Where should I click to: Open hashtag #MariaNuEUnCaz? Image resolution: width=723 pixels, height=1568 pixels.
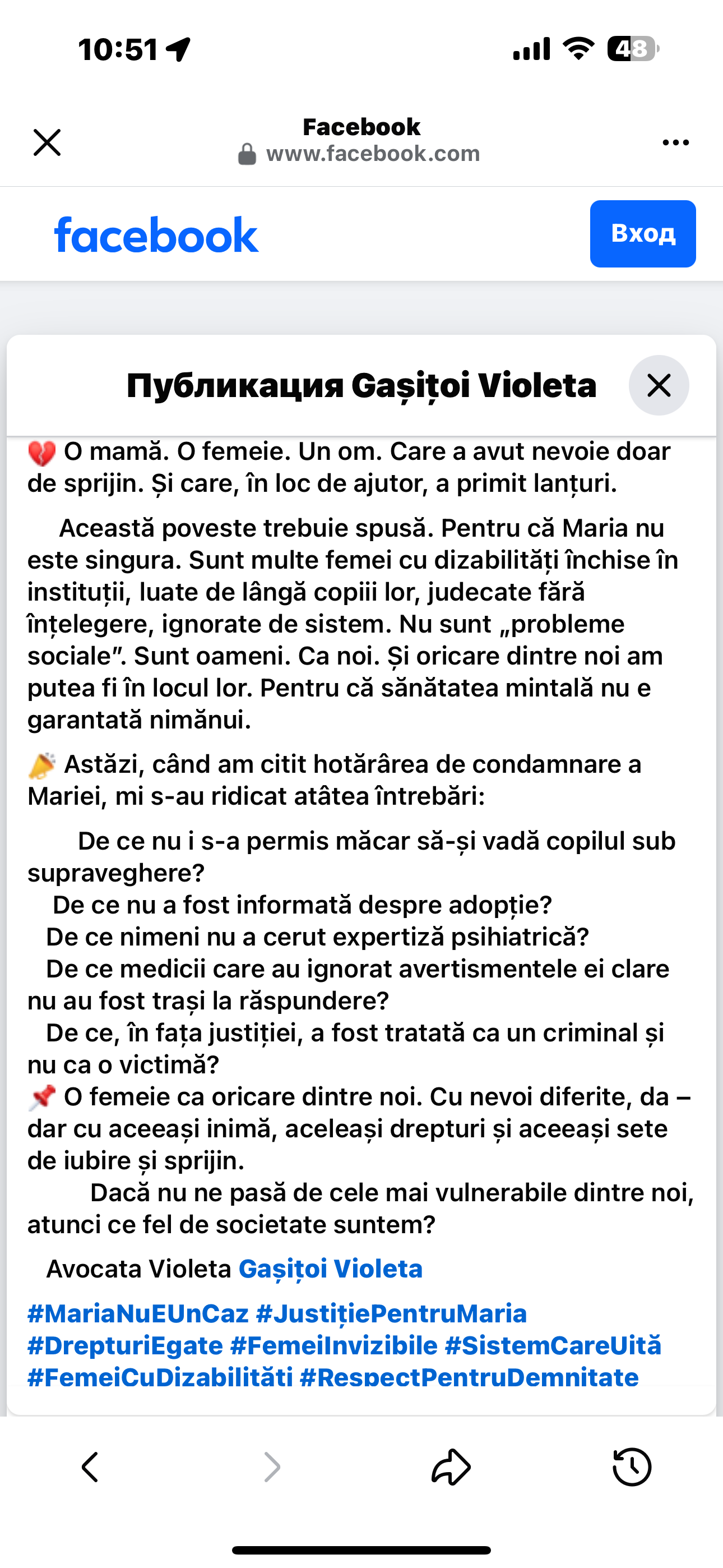point(138,1313)
